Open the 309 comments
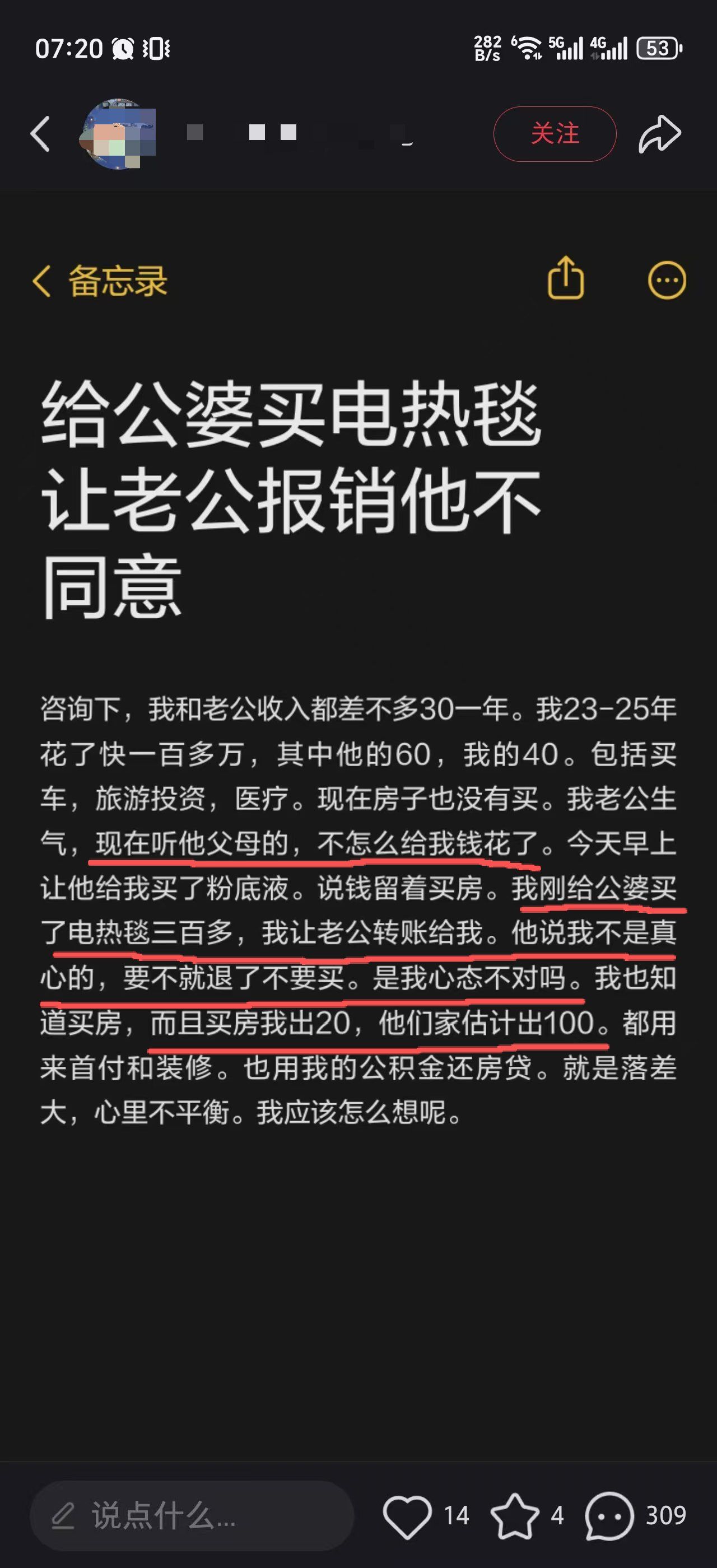This screenshot has width=717, height=1568. (610, 1516)
